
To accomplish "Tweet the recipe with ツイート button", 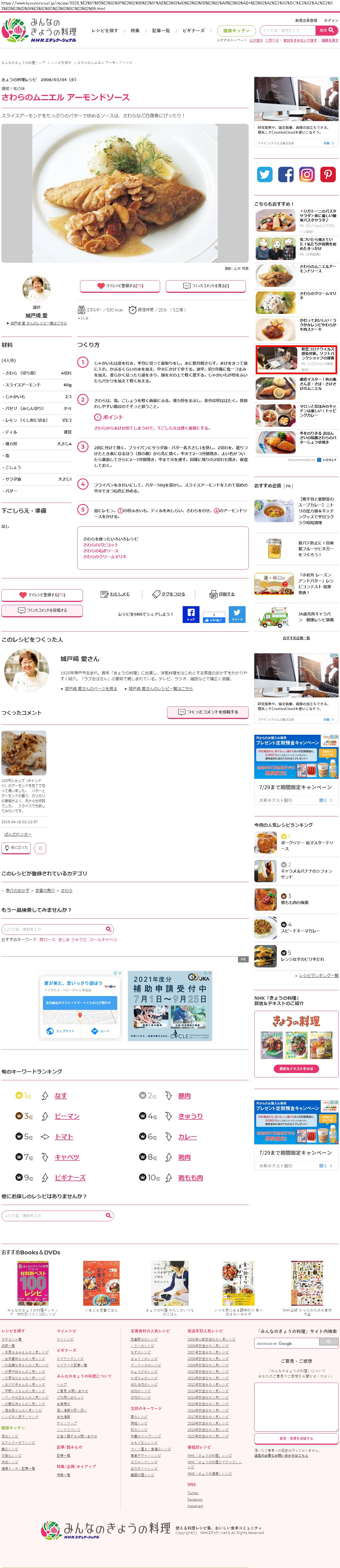I will click(237, 614).
